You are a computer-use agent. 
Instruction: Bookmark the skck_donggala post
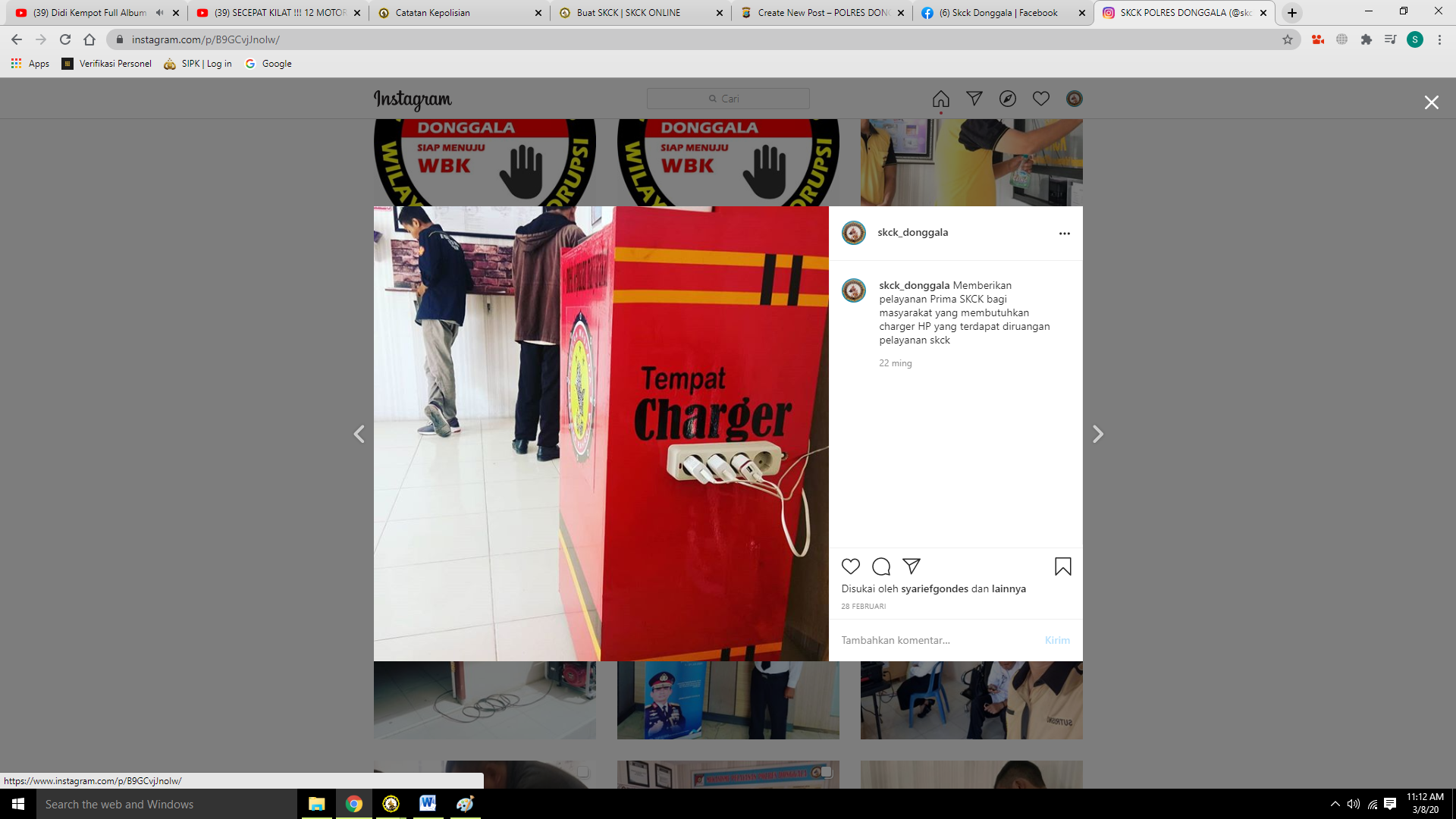(1062, 566)
